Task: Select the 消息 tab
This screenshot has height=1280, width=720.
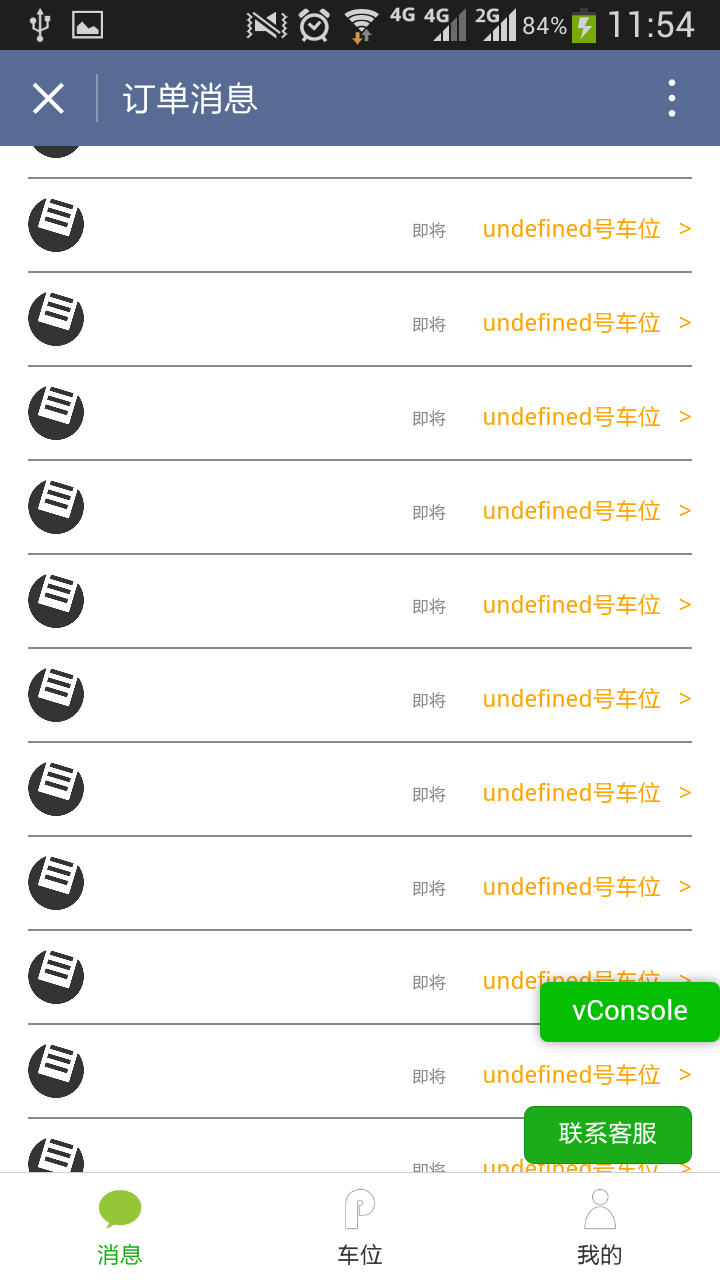Action: 120,1227
